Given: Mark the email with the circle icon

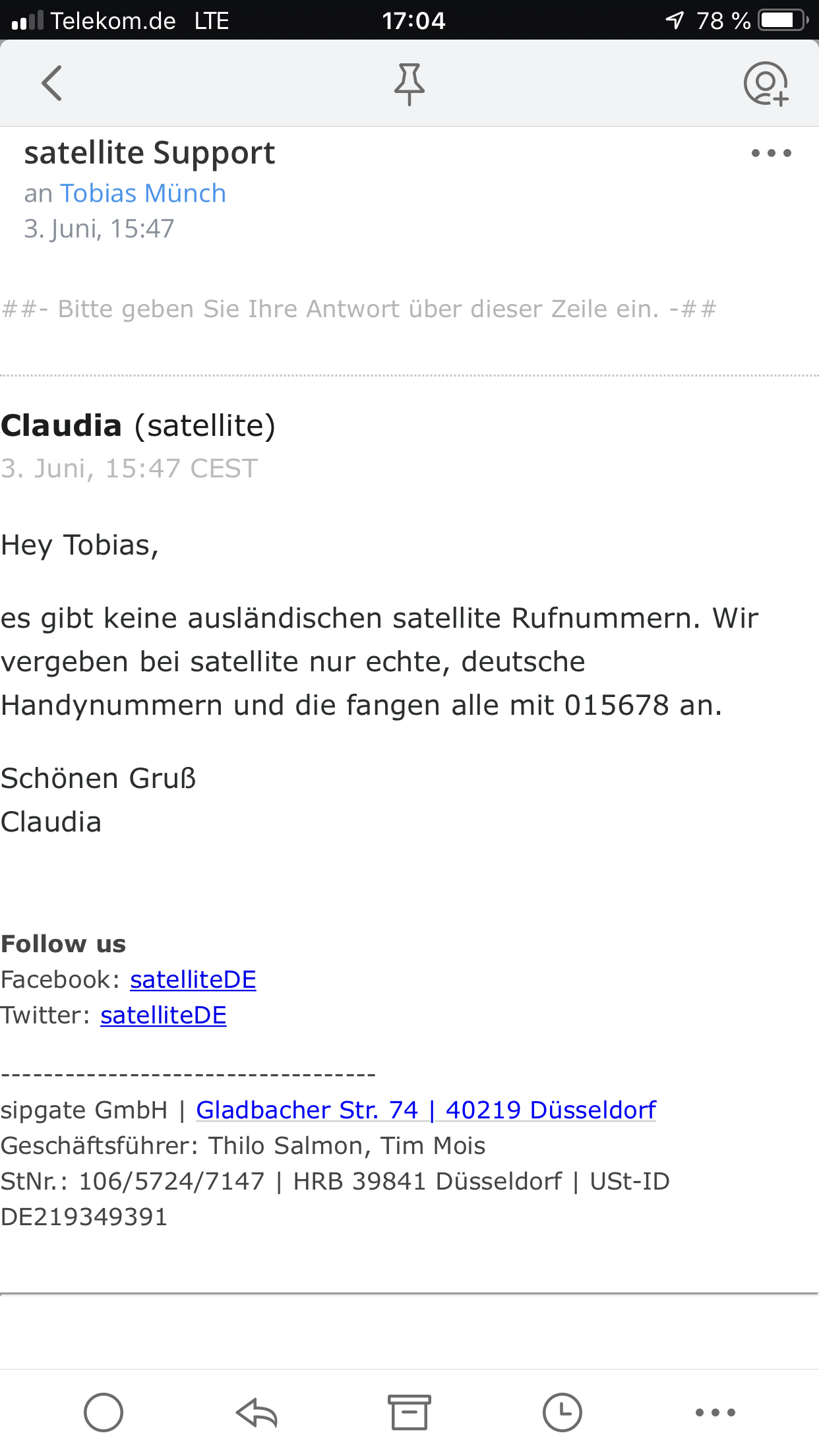Looking at the screenshot, I should pyautogui.click(x=104, y=1412).
